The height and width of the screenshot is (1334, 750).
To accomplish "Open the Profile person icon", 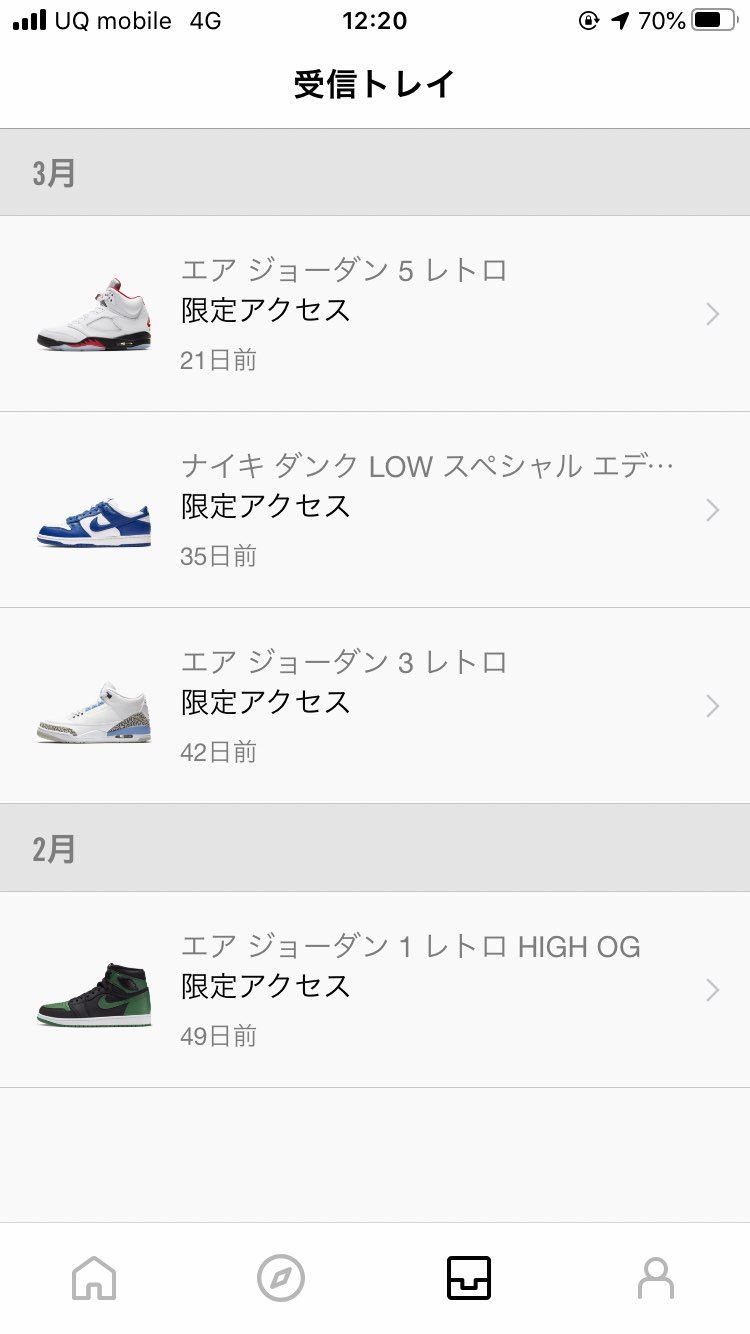I will coord(656,1277).
